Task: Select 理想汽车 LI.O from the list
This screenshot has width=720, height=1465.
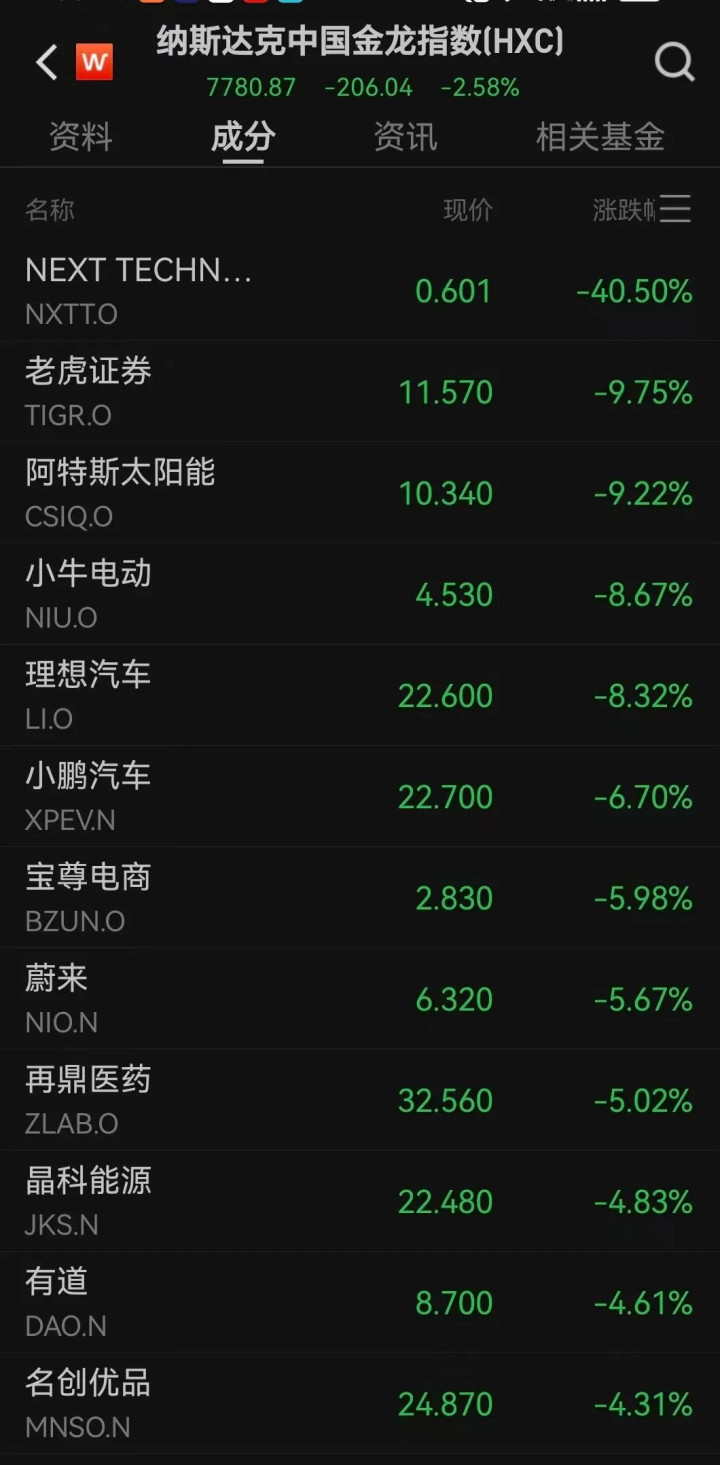Action: pos(360,695)
